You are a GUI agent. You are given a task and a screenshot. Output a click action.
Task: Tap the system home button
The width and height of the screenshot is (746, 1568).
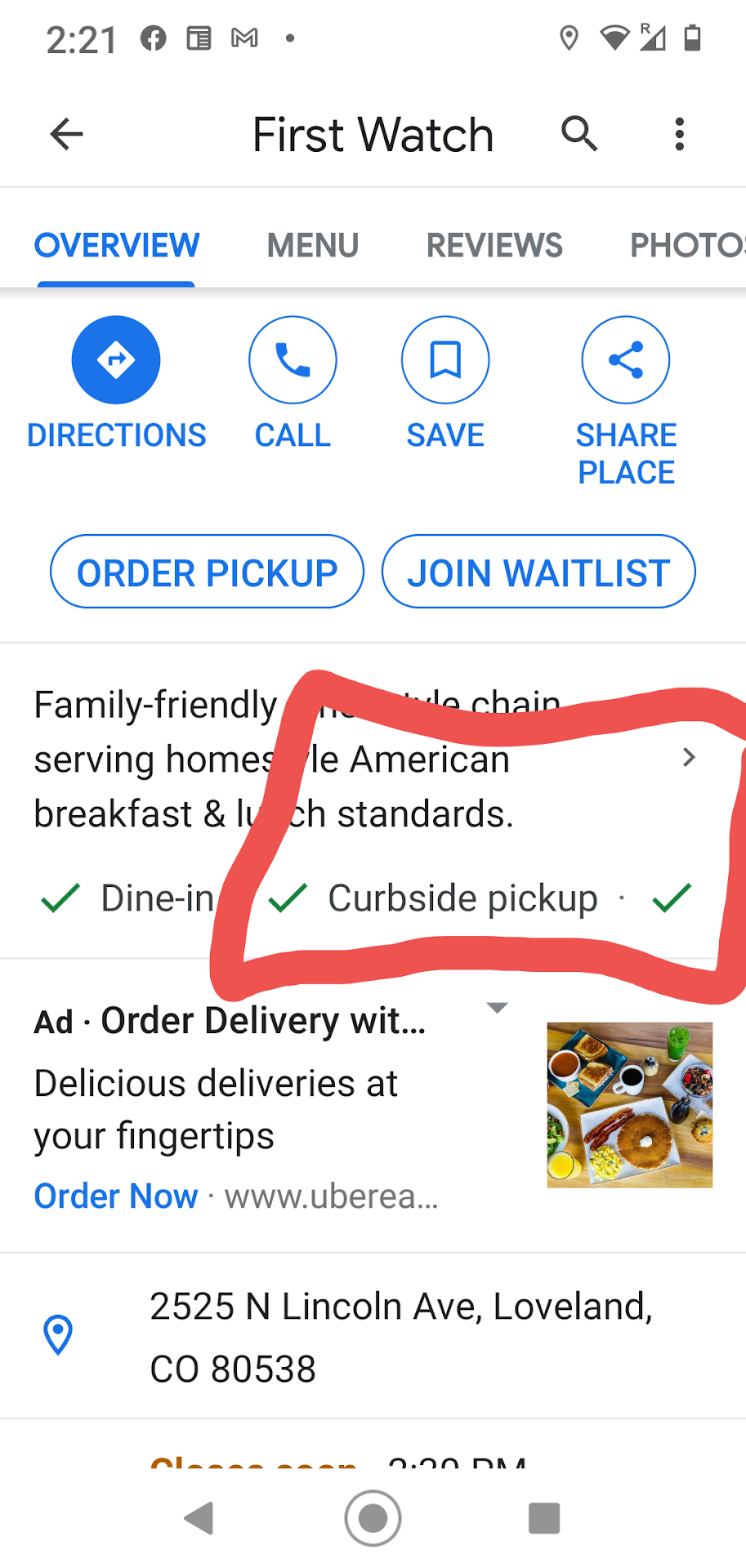373,1518
